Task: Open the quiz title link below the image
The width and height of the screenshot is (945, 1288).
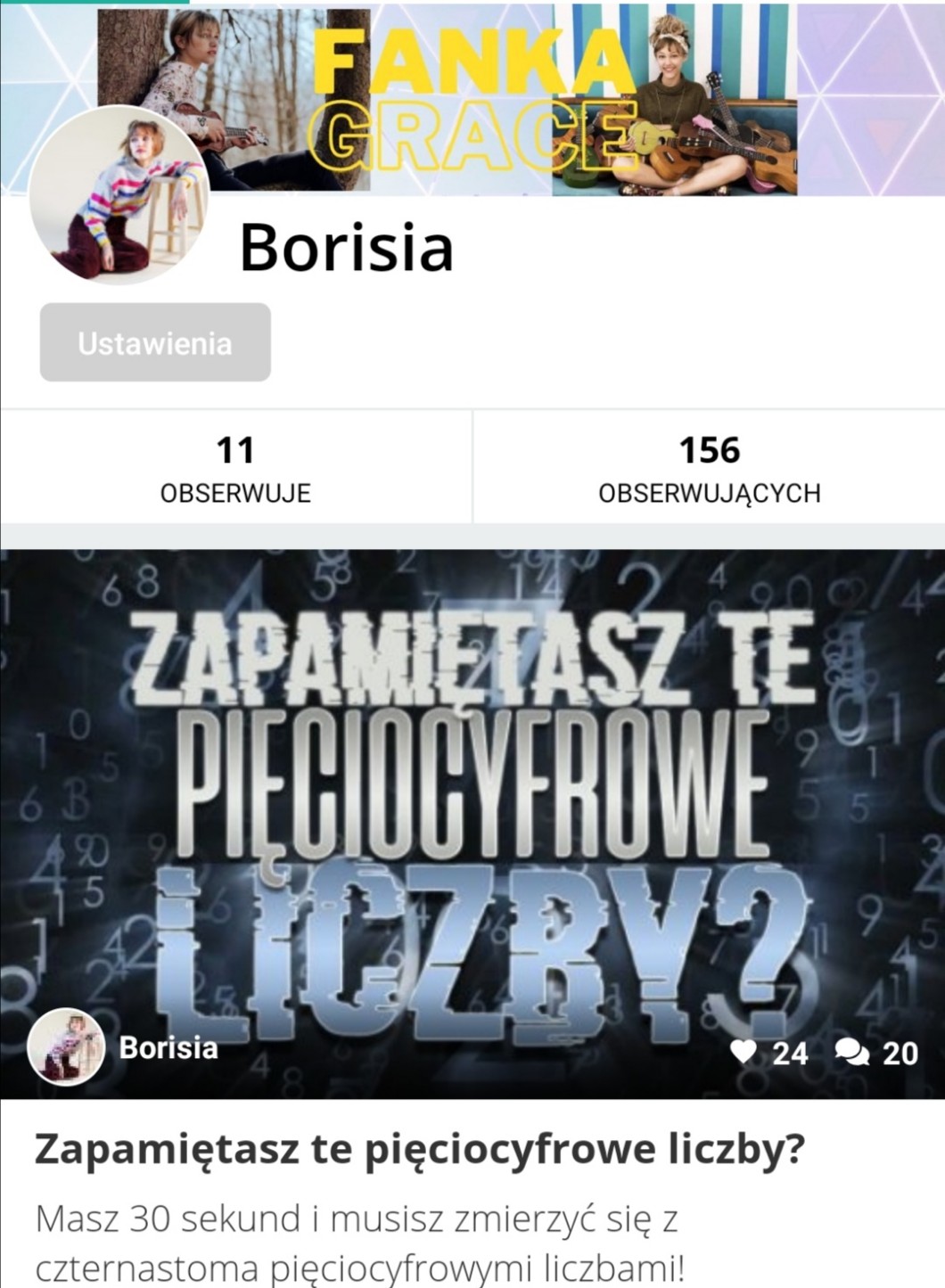Action: [419, 1150]
